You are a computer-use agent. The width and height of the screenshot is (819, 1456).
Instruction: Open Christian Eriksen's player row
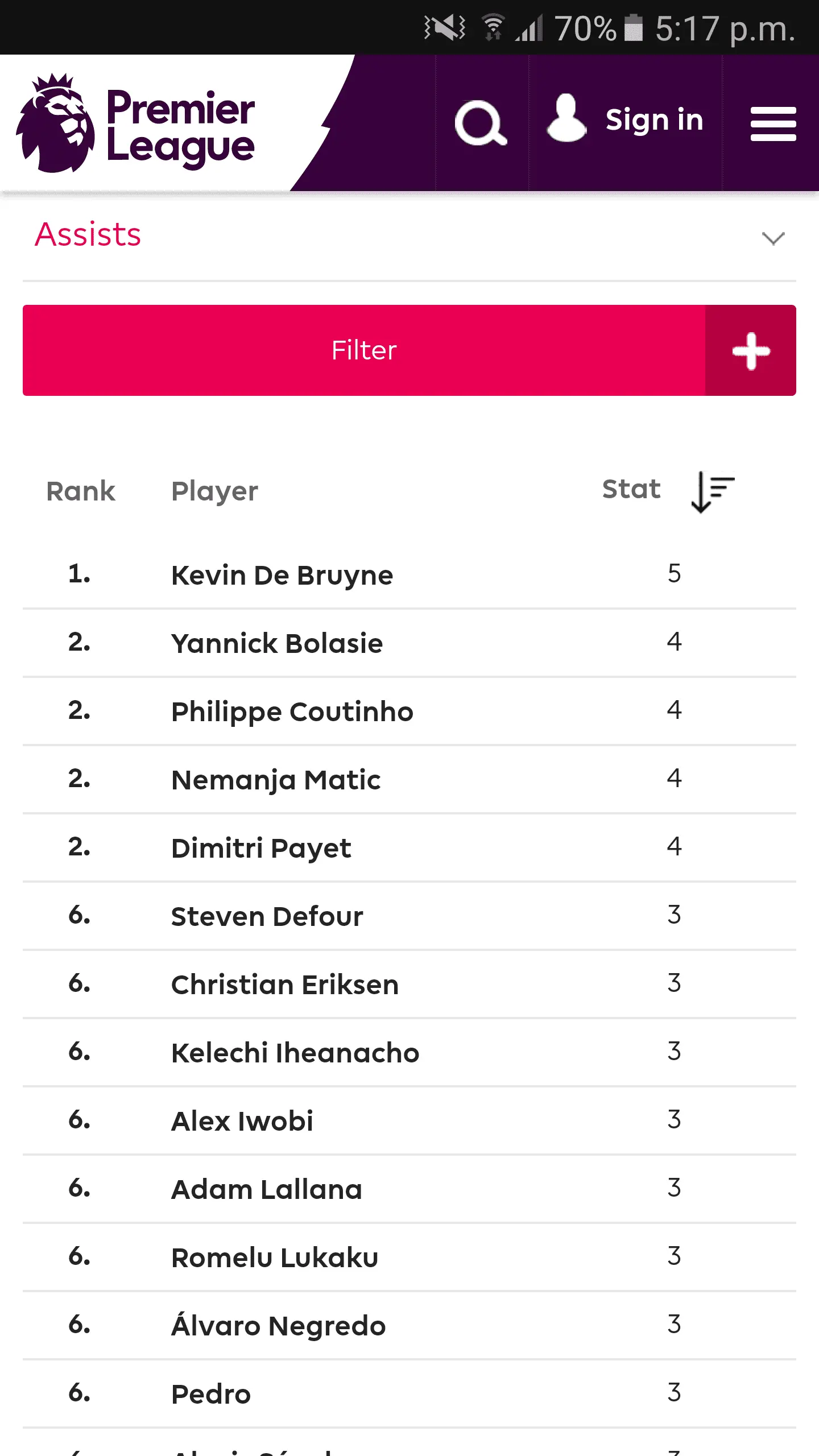pos(285,985)
